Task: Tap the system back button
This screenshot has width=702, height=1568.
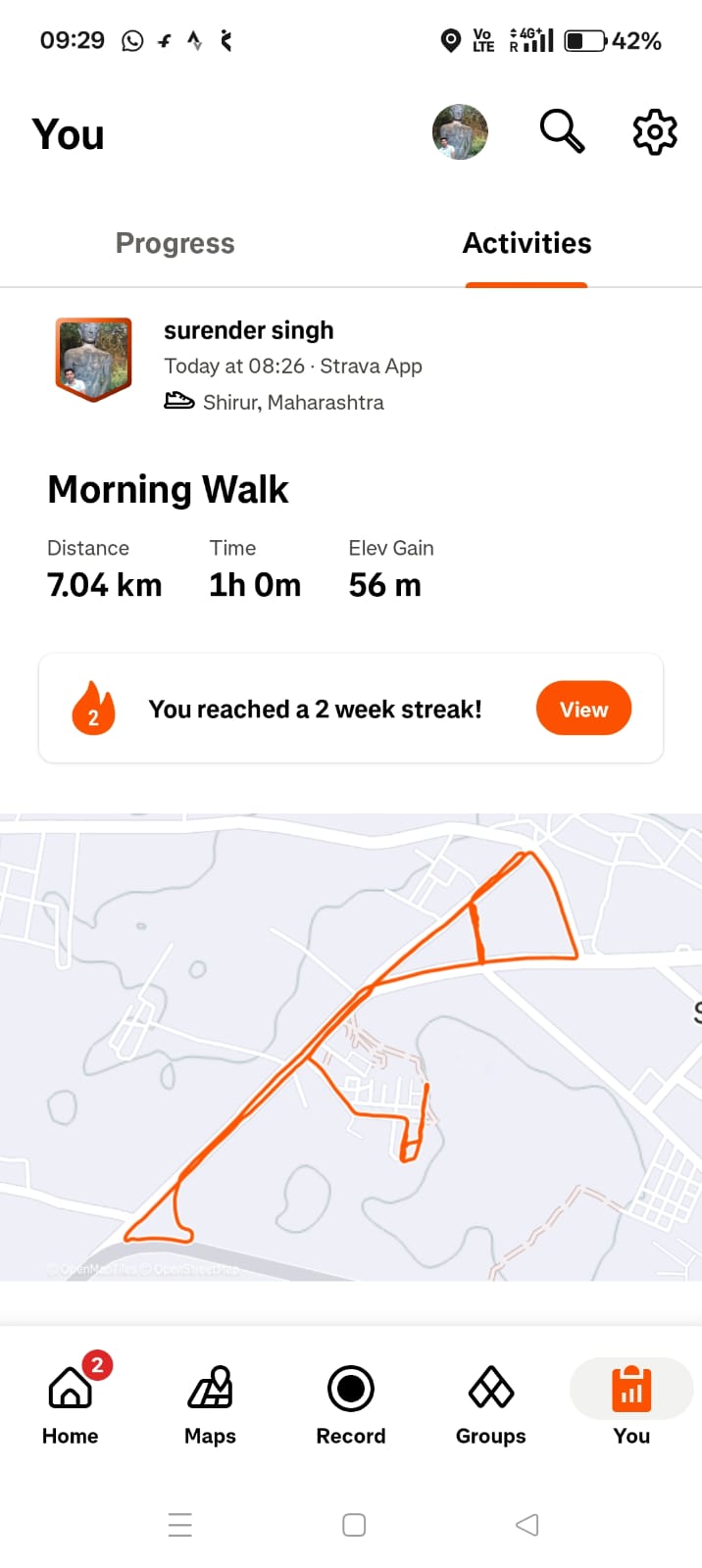Action: click(x=527, y=1525)
